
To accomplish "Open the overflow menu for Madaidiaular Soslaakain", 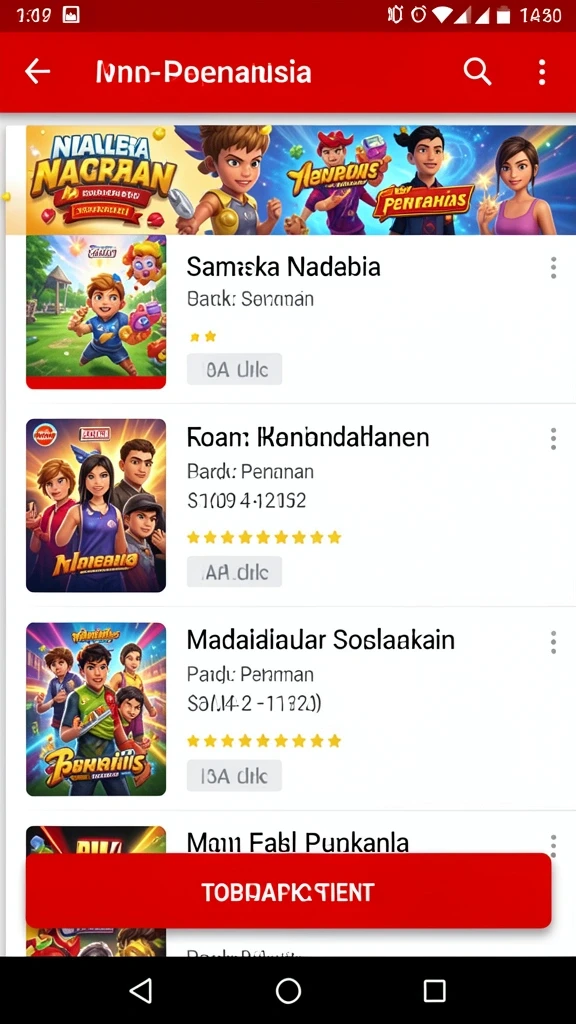I will [x=553, y=642].
